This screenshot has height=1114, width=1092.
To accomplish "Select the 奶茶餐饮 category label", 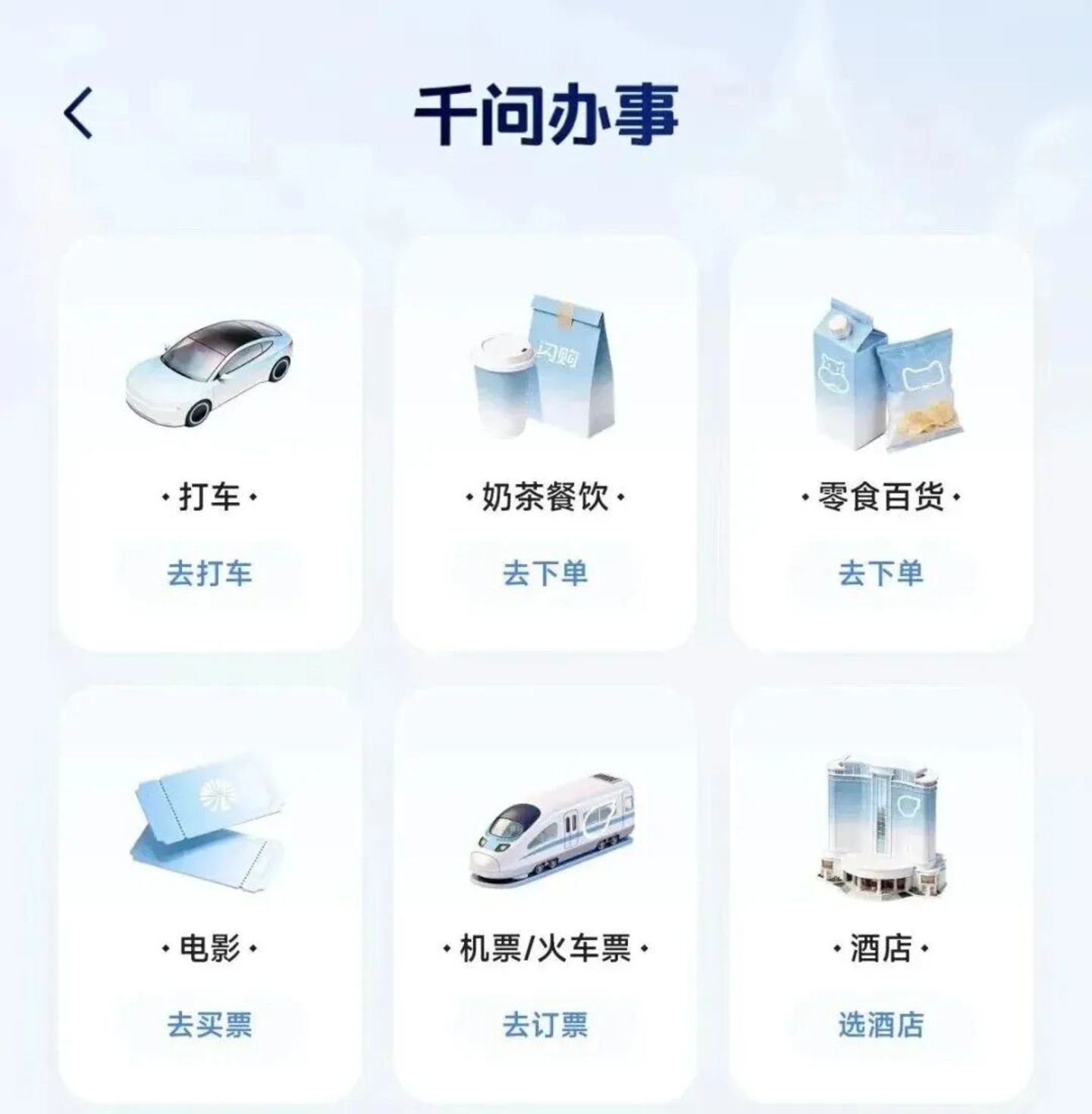I will [544, 498].
